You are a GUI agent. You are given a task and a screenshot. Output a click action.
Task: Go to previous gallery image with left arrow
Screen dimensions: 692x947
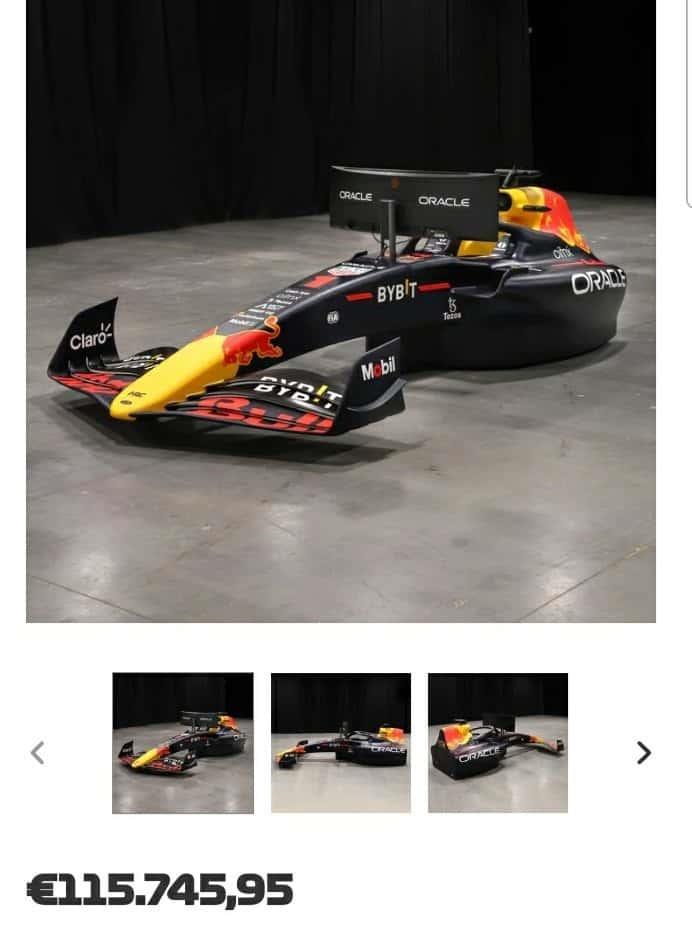pyautogui.click(x=37, y=753)
